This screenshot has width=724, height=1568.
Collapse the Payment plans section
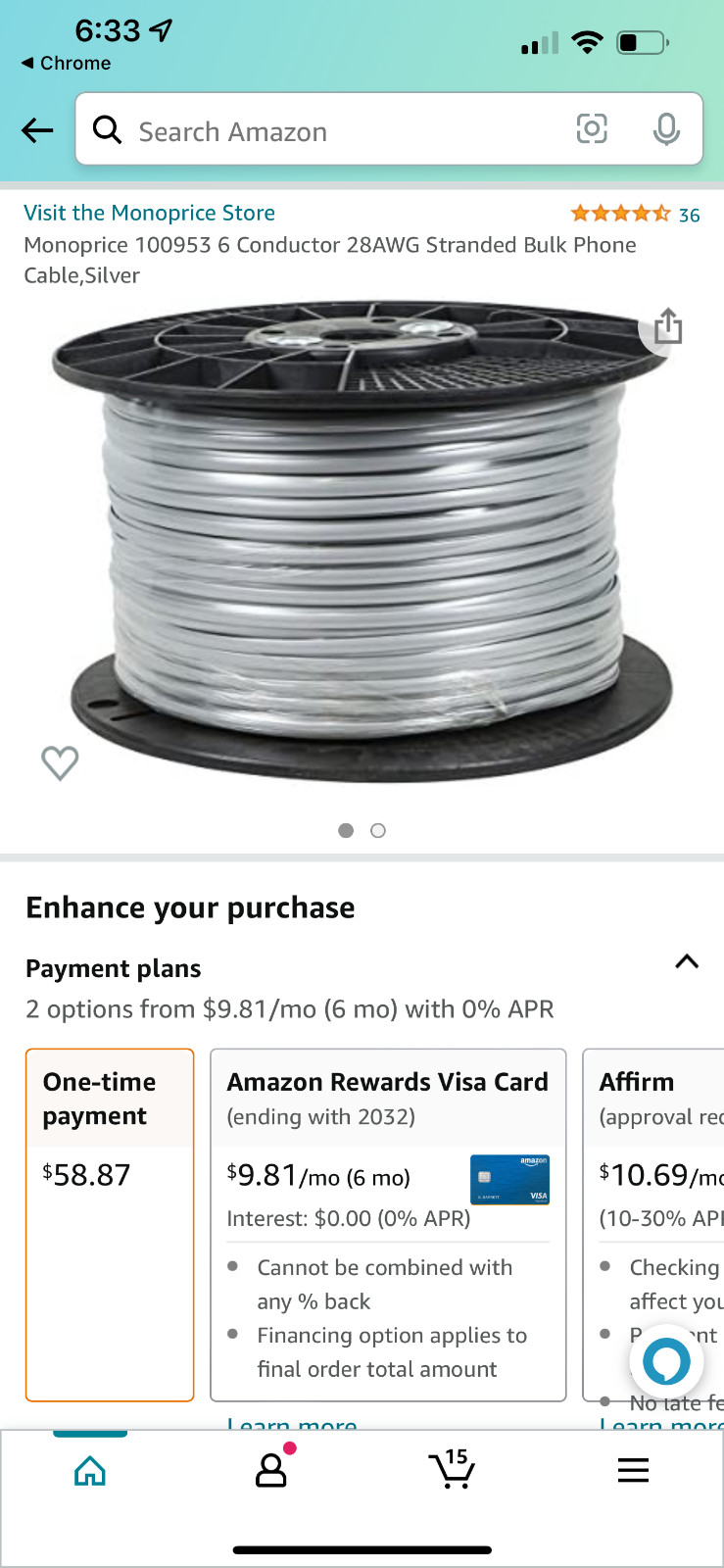687,961
